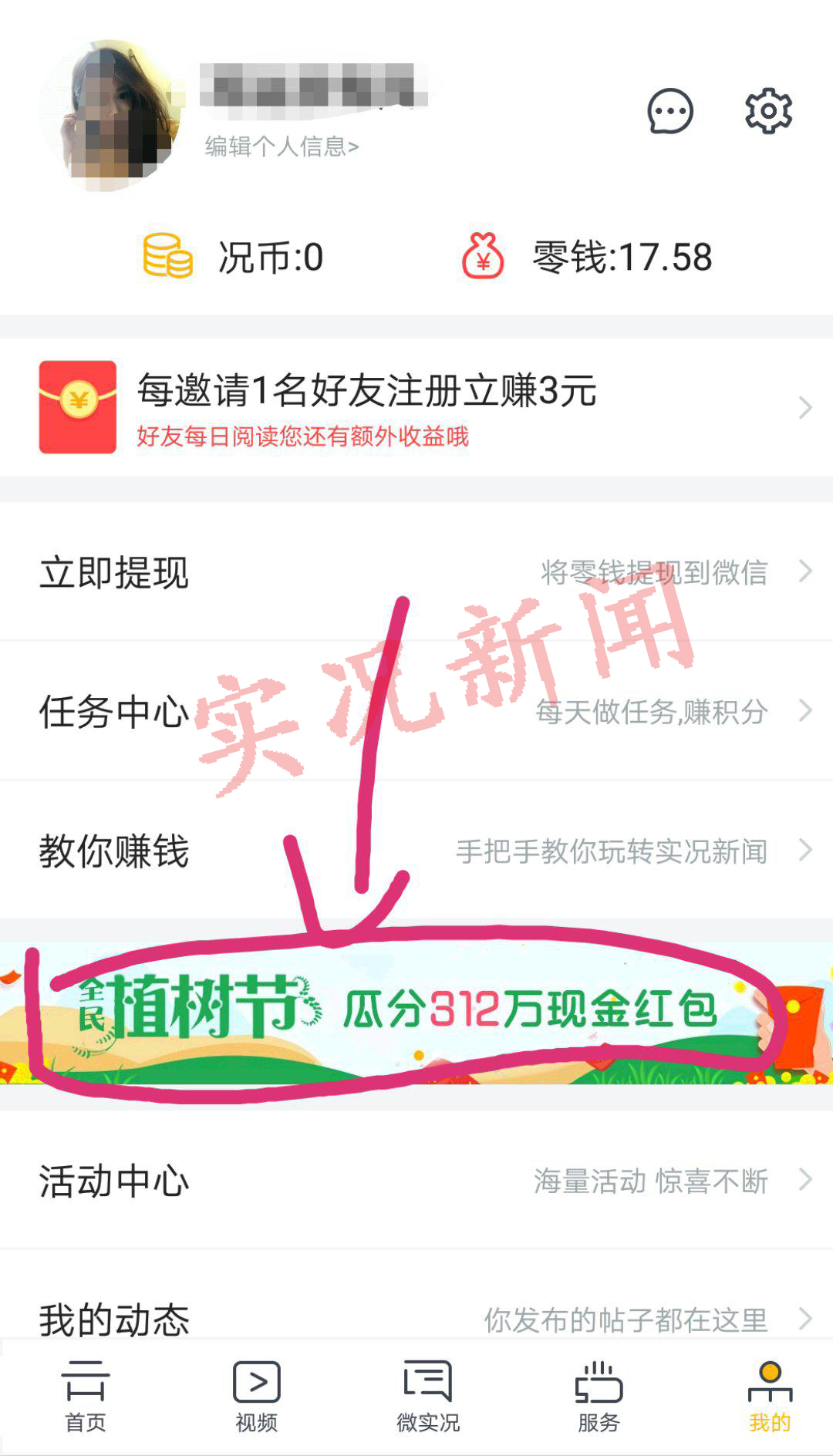Screen dimensions: 833x1456
Task: Go to the 微实况 tab
Action: coord(428,1396)
